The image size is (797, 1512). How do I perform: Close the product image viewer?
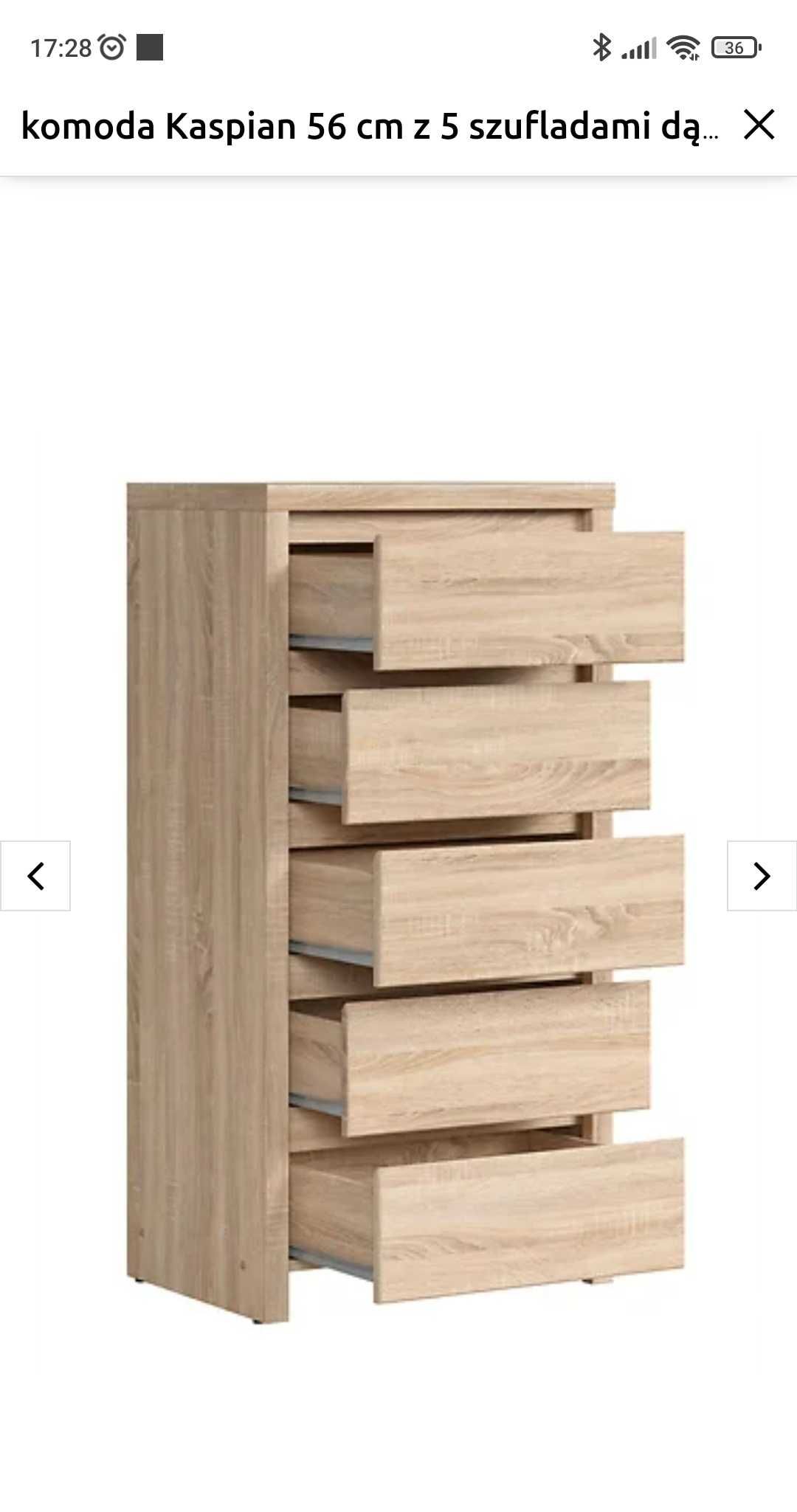pyautogui.click(x=759, y=125)
